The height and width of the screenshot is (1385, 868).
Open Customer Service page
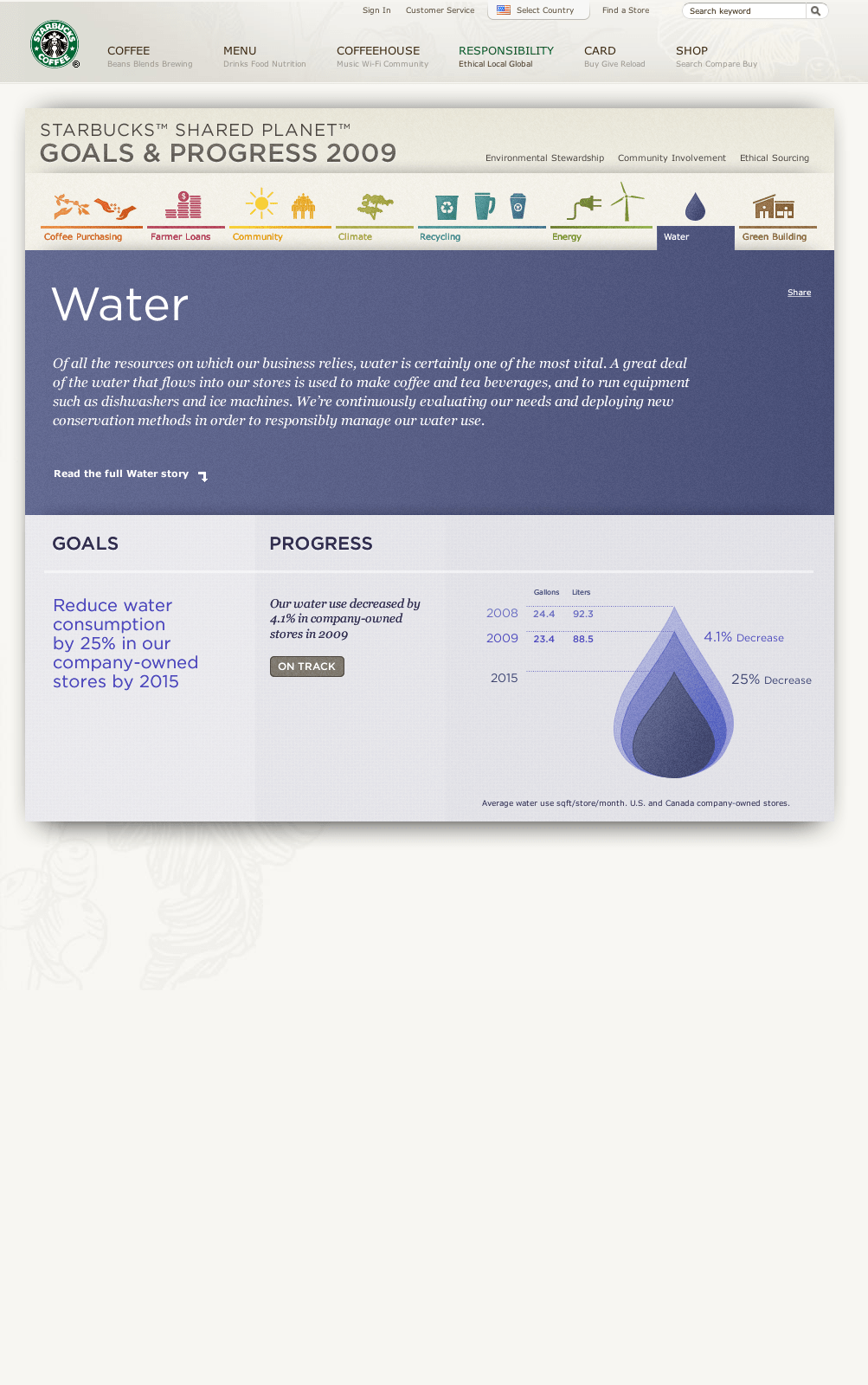pyautogui.click(x=440, y=10)
